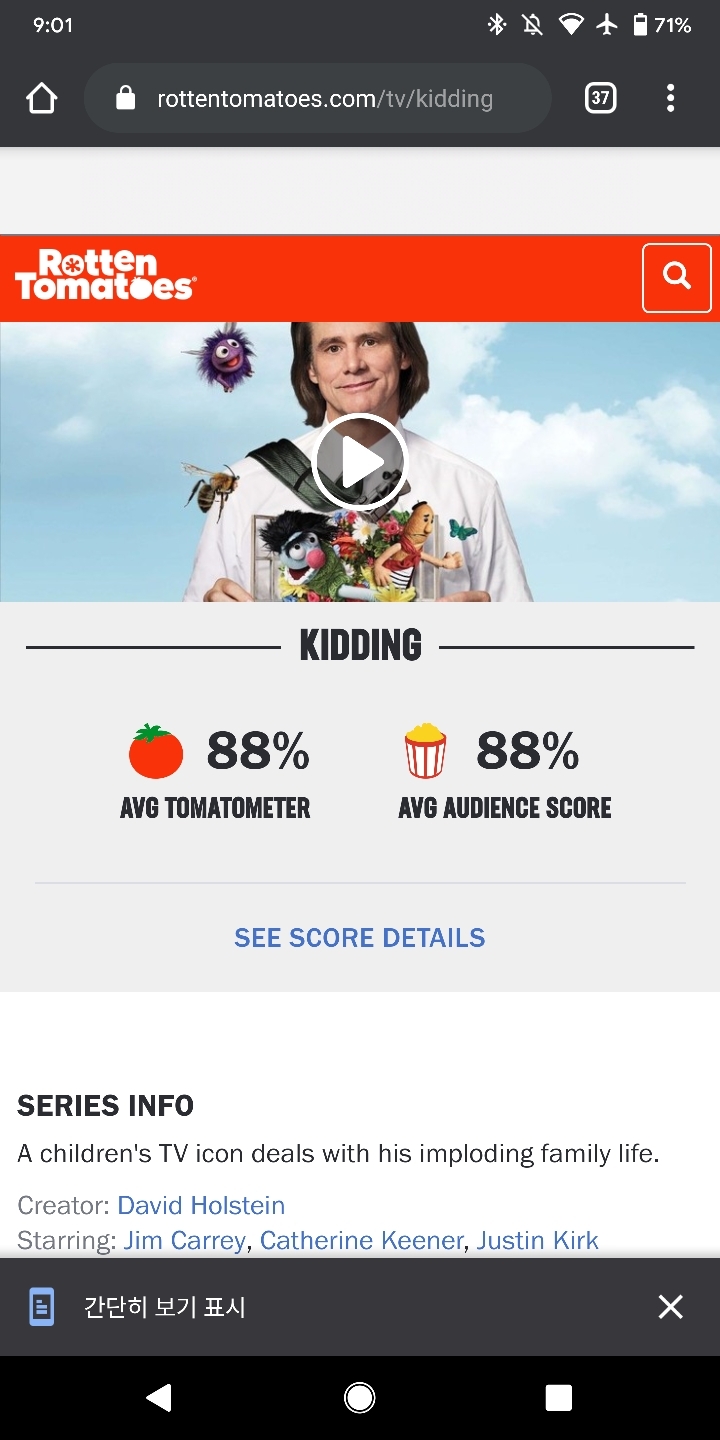Open Chrome's three-dot overflow menu
This screenshot has height=1440, width=720.
tap(670, 98)
